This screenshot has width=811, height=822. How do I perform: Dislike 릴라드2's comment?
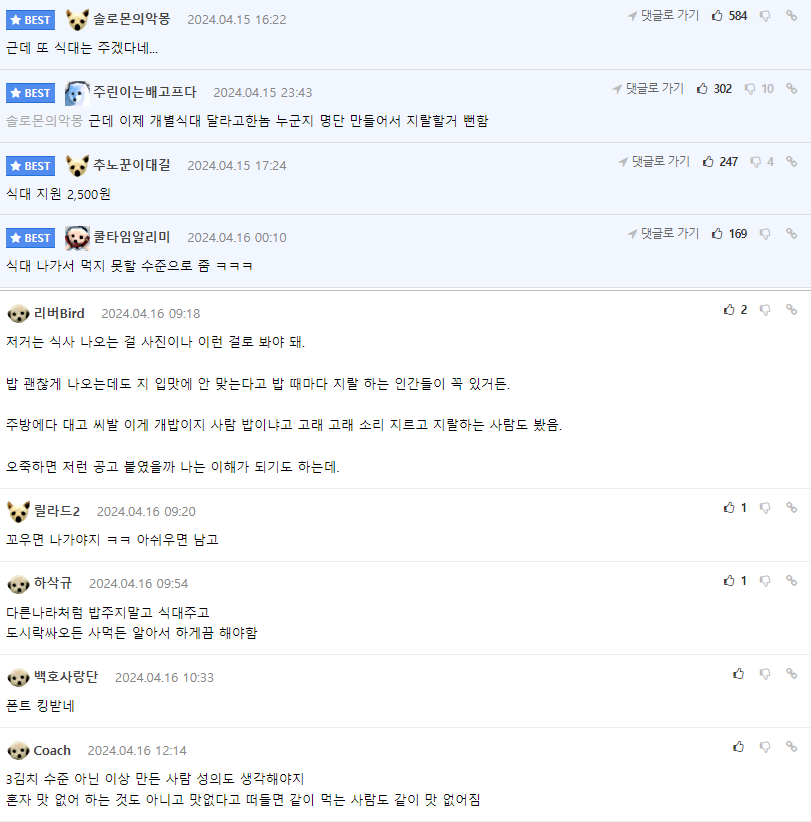coord(765,508)
